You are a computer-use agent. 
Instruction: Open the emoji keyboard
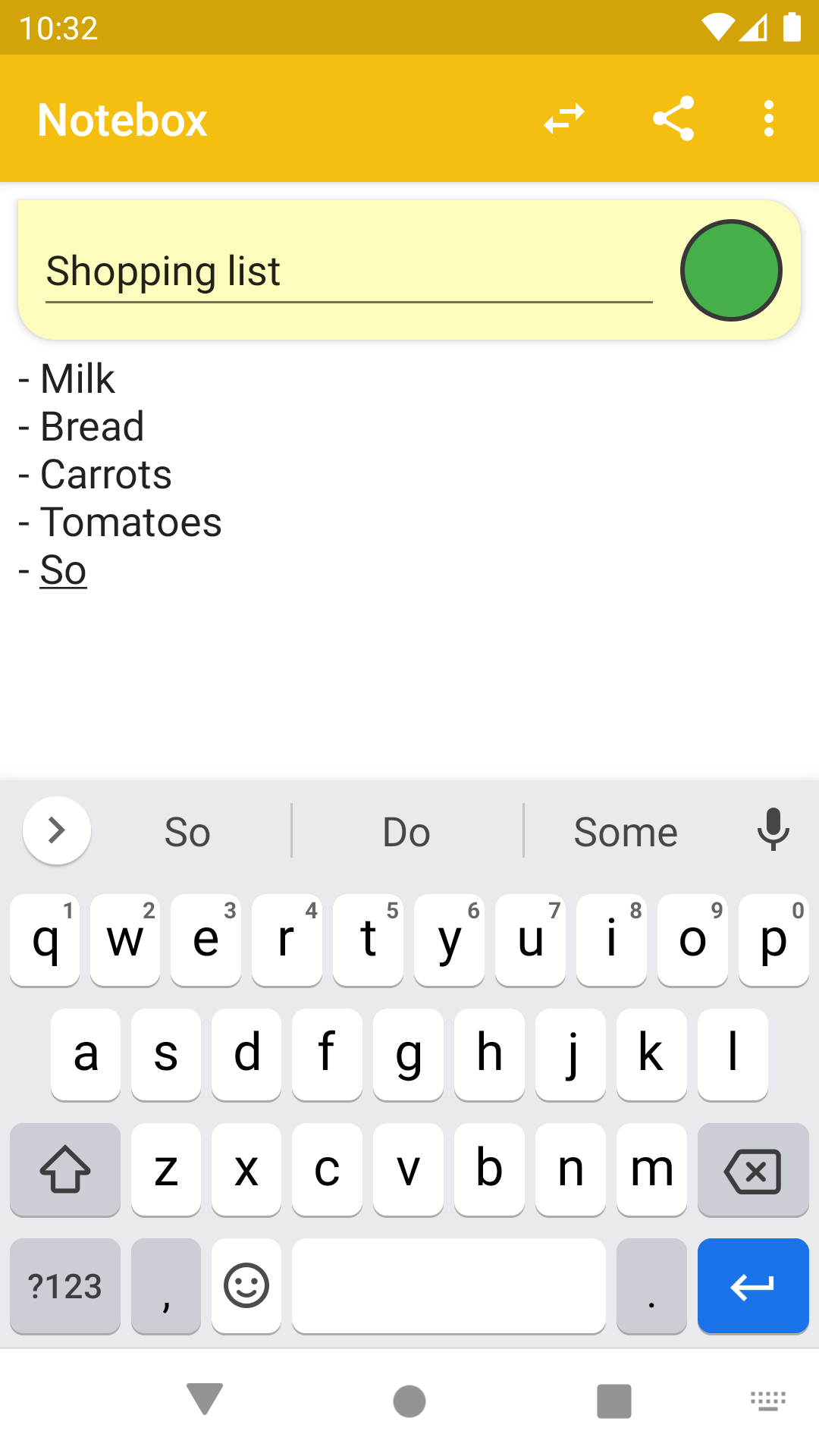click(x=246, y=1285)
